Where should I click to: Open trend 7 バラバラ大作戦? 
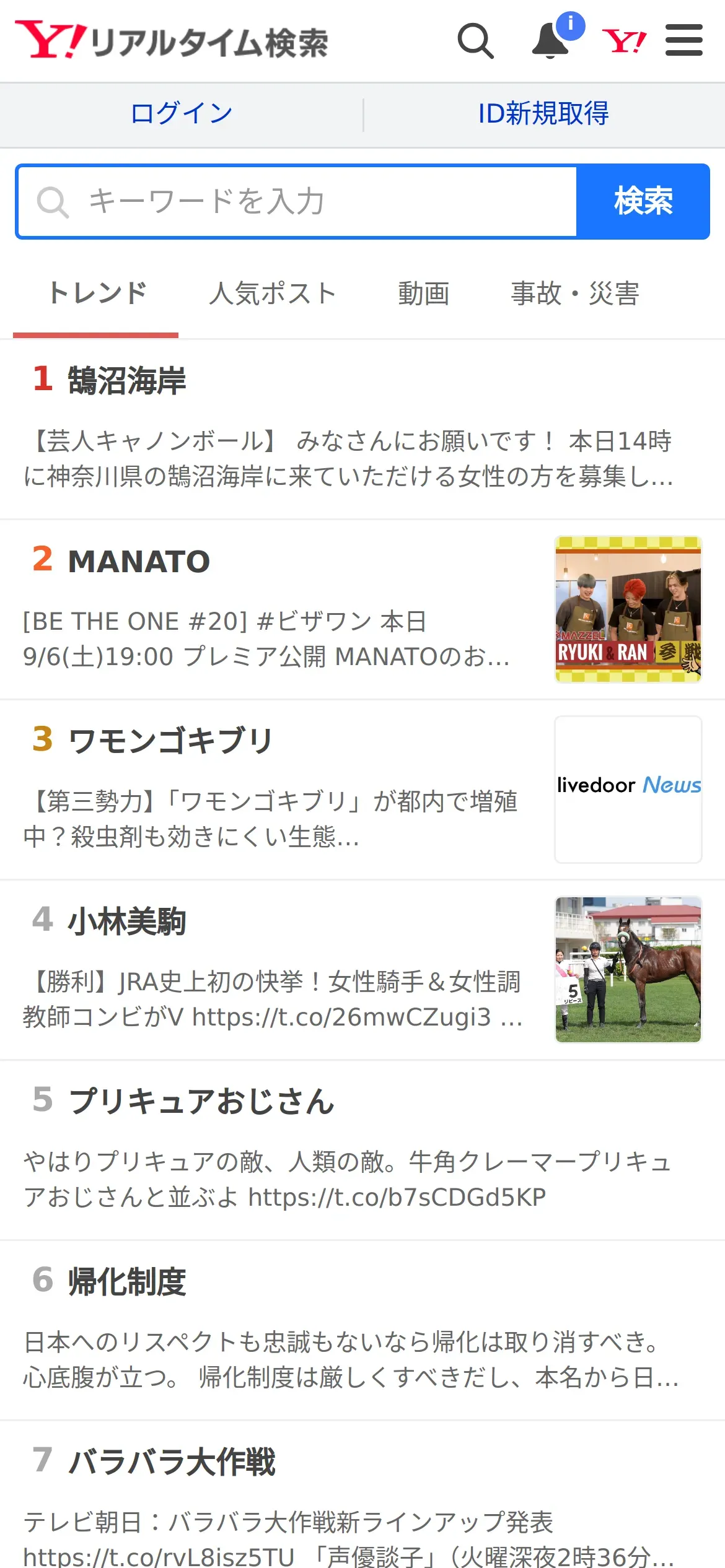172,1462
